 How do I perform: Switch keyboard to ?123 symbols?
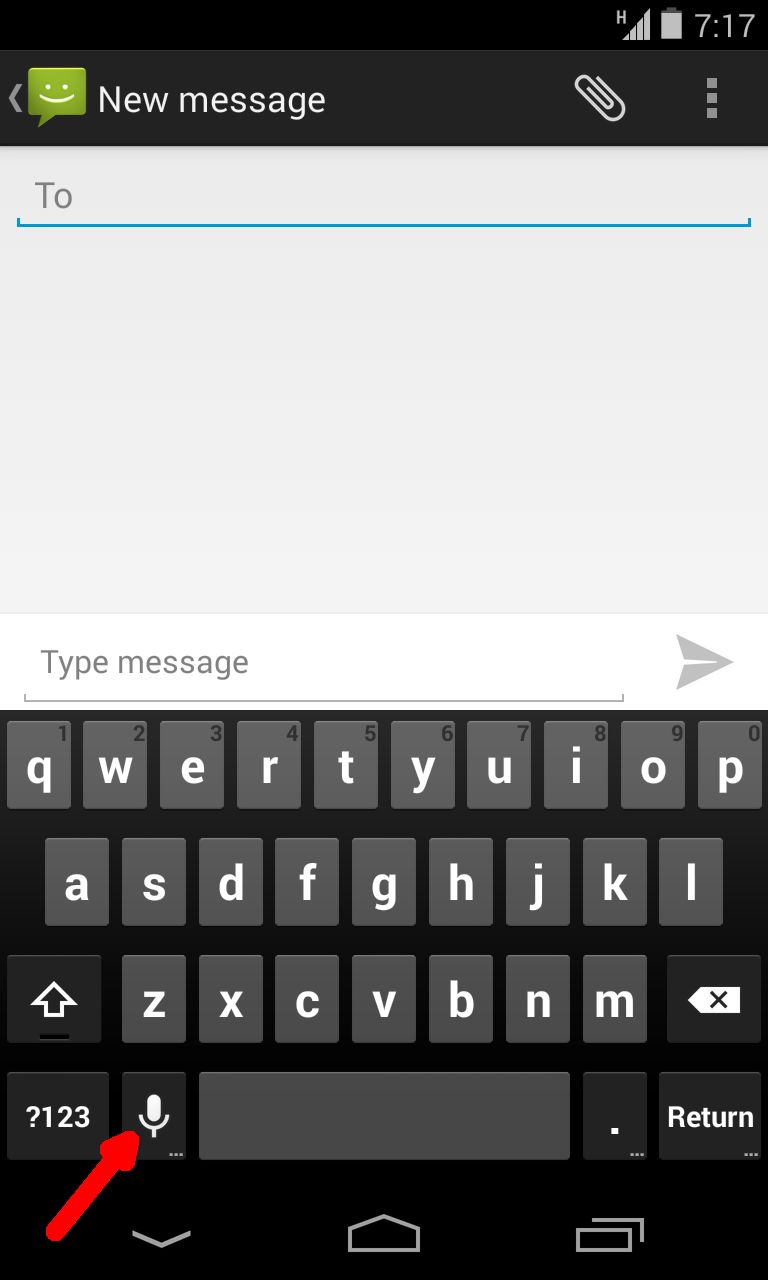coord(58,1116)
